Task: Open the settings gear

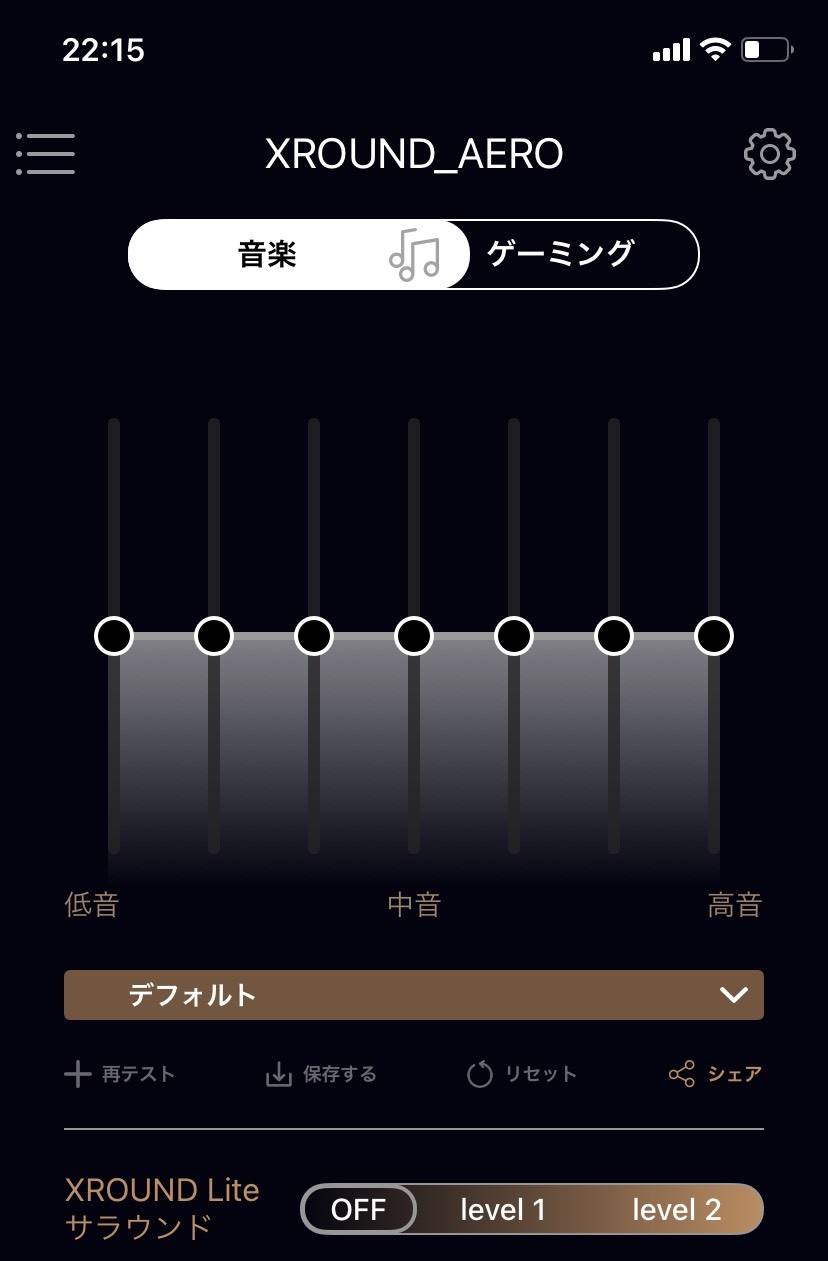Action: click(769, 154)
